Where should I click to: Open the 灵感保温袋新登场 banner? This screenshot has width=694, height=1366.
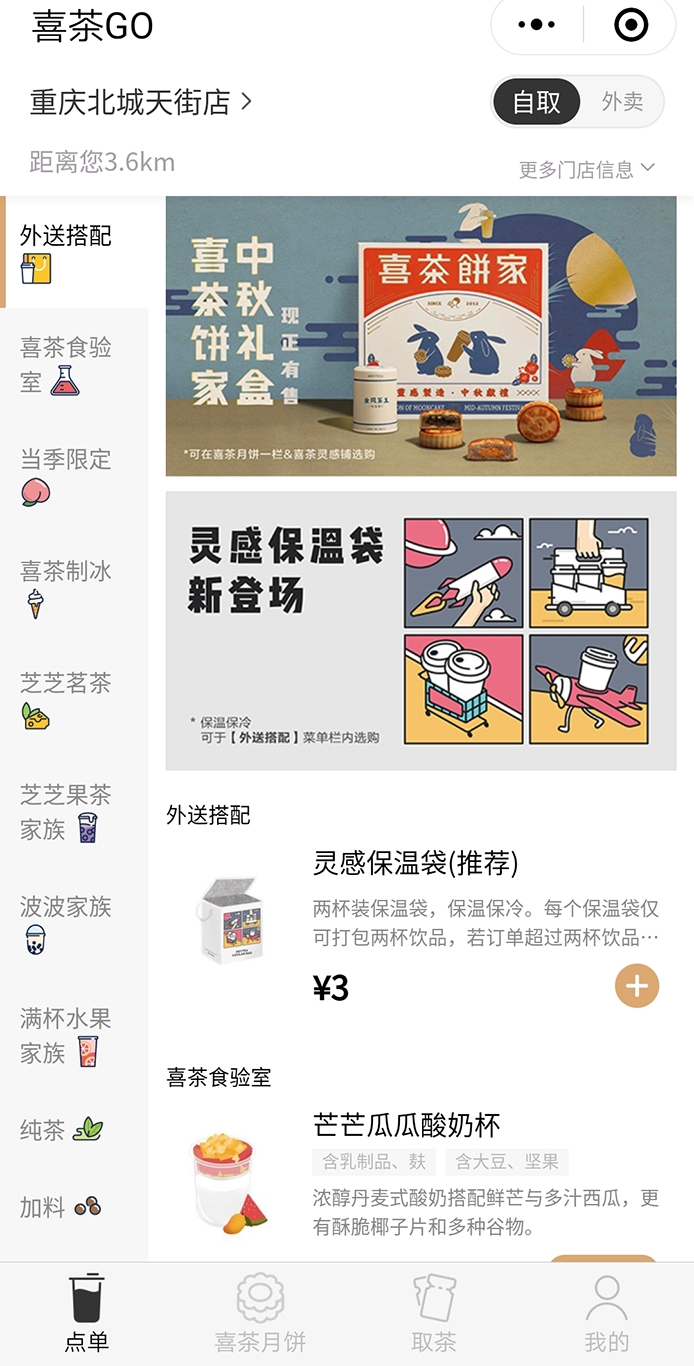click(x=421, y=631)
